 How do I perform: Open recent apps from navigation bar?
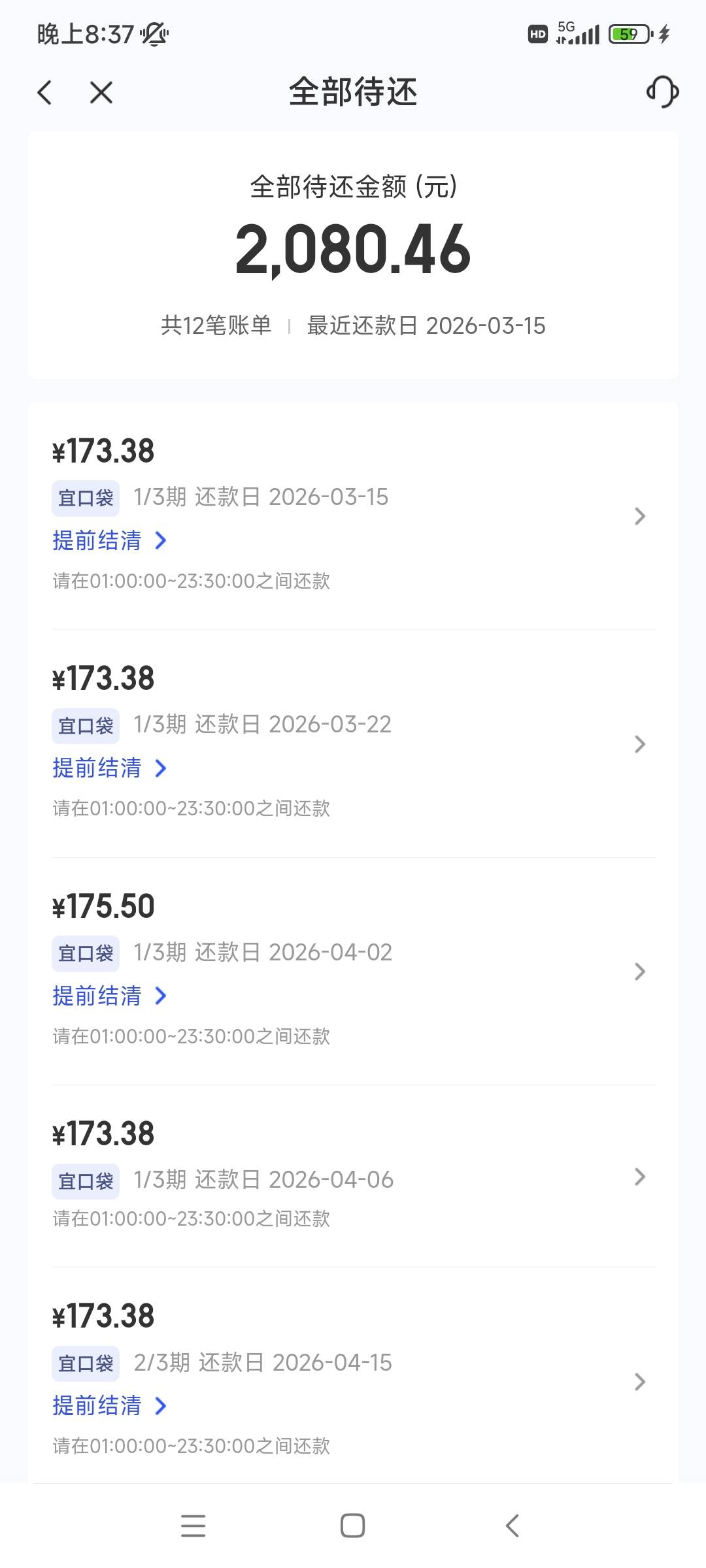(193, 1526)
